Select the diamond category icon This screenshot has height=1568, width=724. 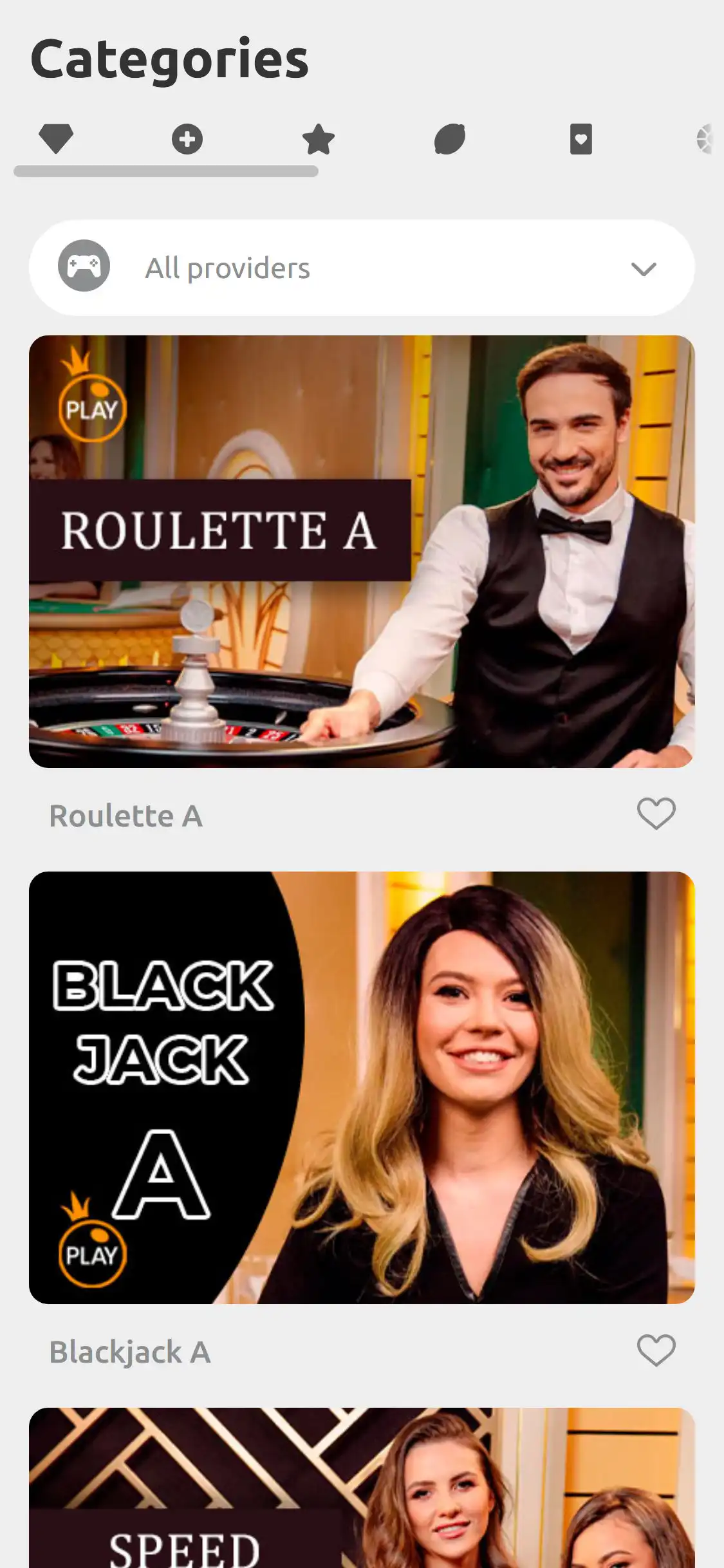click(x=56, y=139)
